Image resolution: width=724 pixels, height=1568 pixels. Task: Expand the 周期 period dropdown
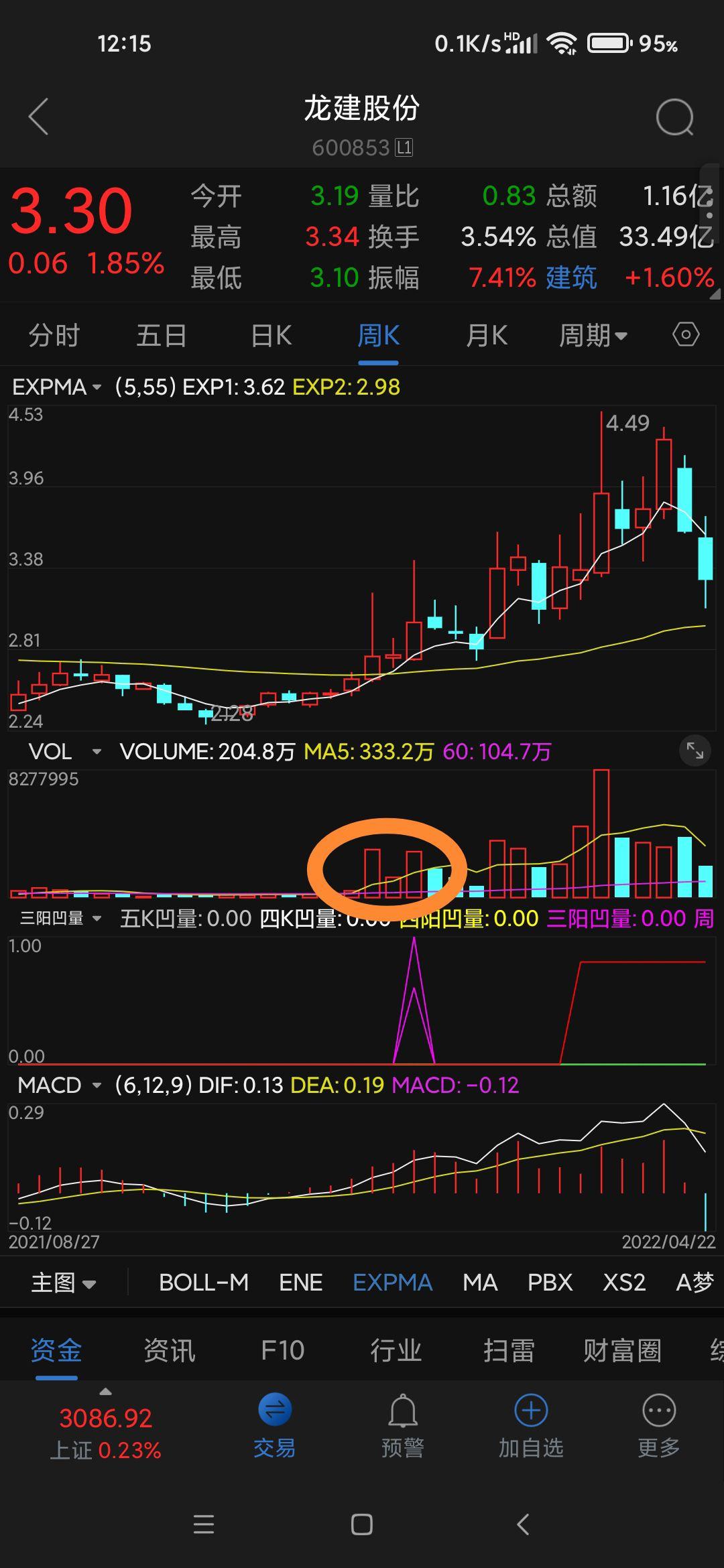(x=593, y=335)
